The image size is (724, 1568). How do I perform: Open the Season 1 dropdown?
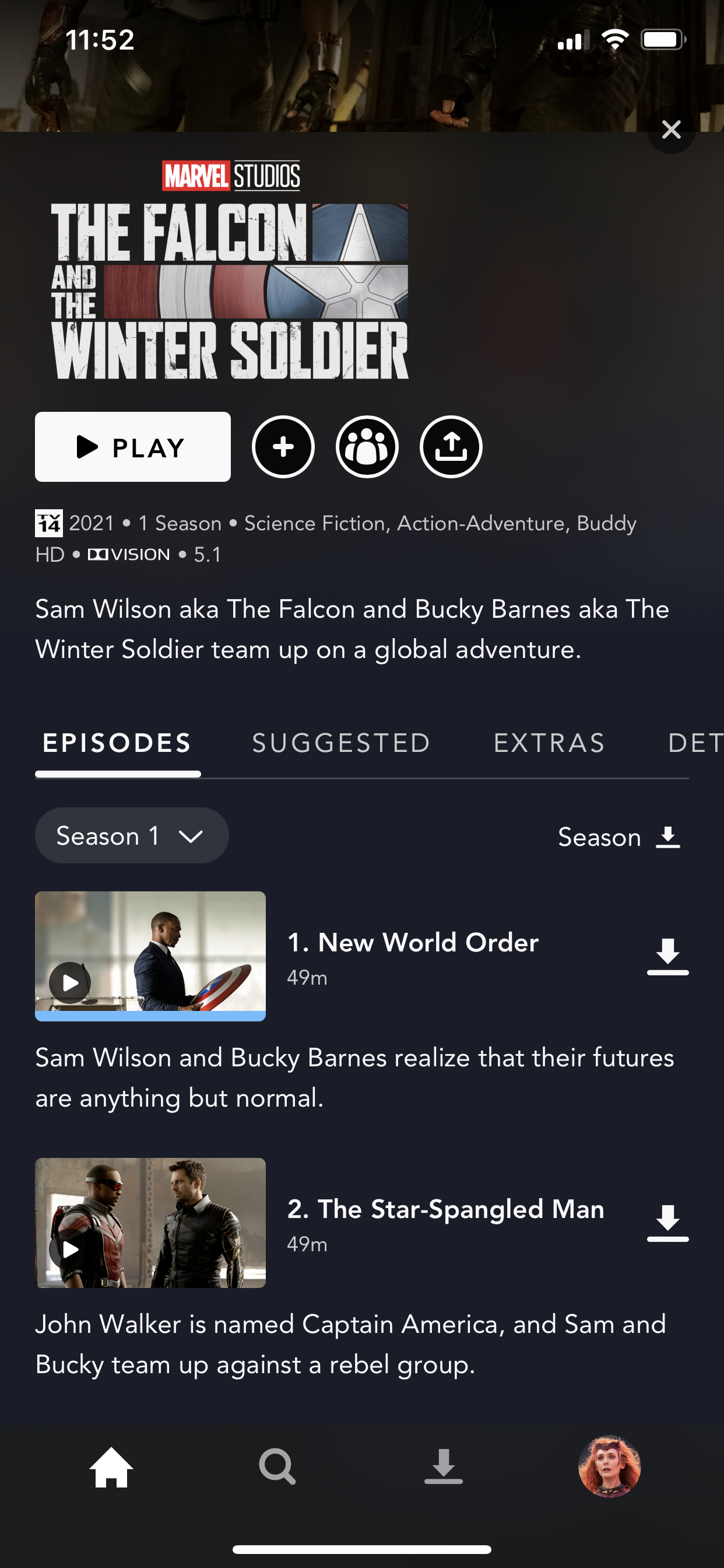pyautogui.click(x=131, y=836)
